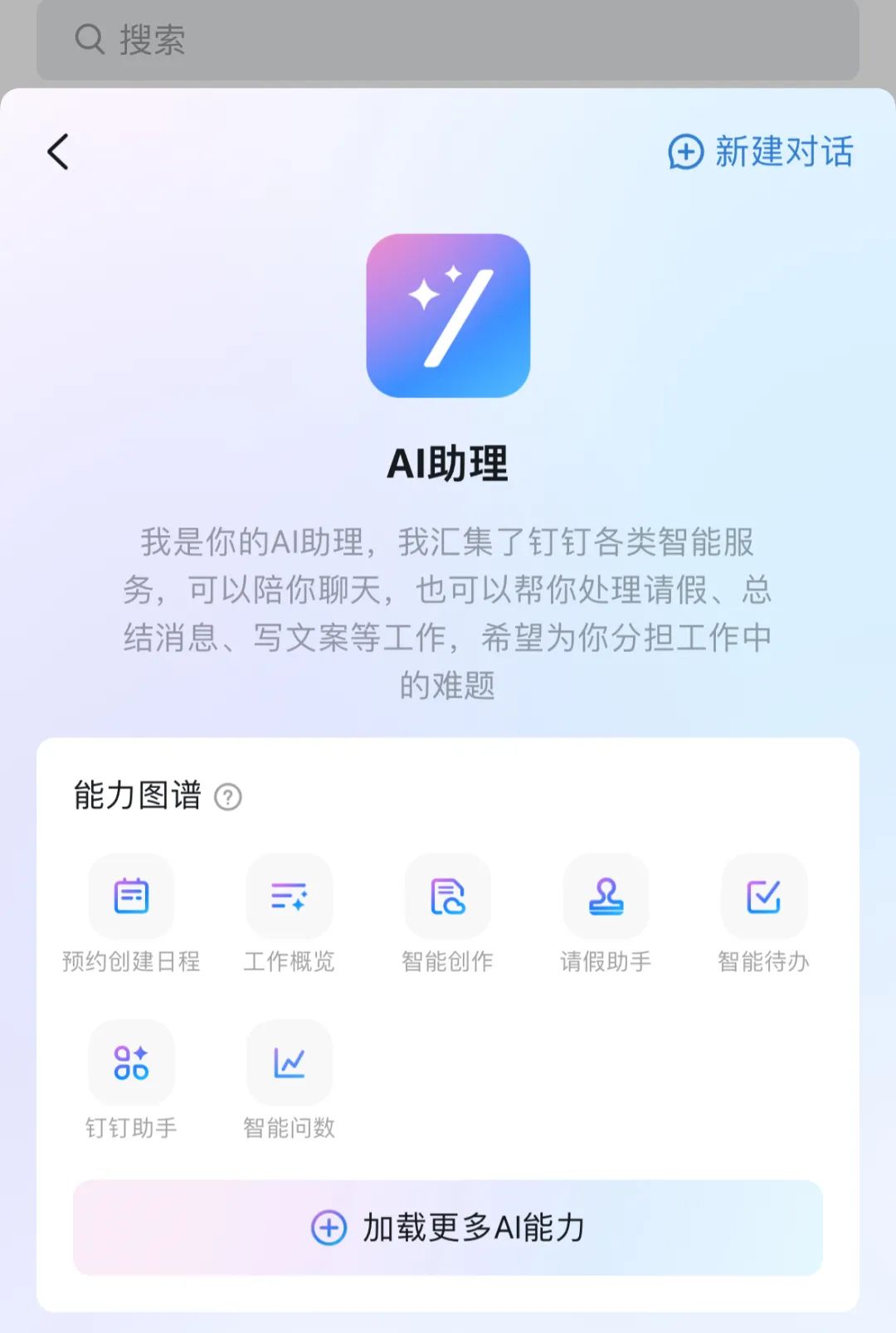The height and width of the screenshot is (1333, 896).
Task: Open the 预约创建日程 capability icon
Action: (x=133, y=896)
